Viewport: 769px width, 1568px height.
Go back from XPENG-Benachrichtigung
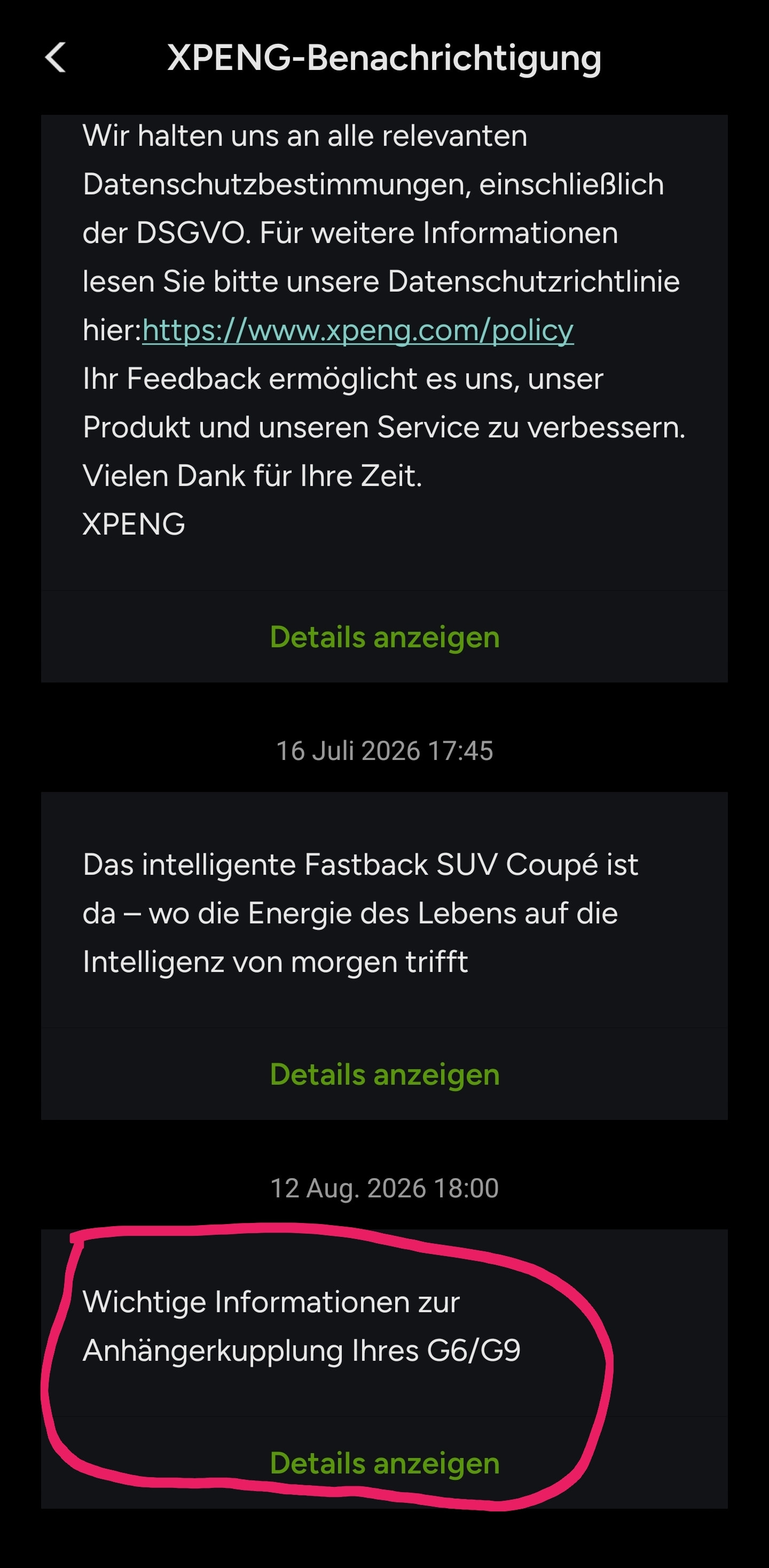[x=56, y=58]
